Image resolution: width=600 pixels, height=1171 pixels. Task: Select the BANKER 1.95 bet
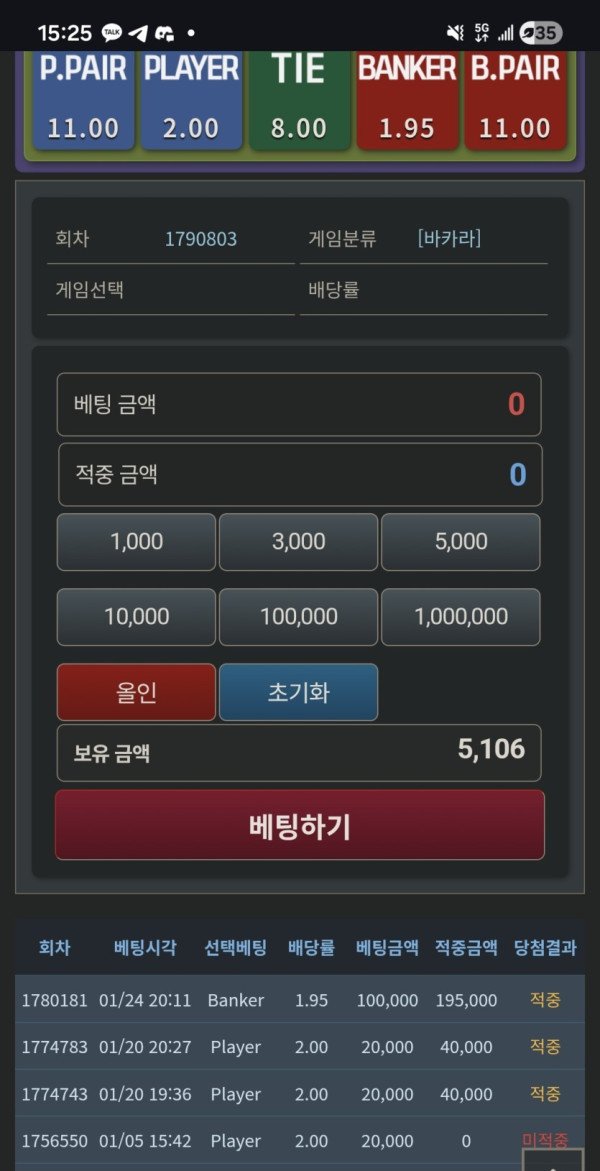(x=407, y=100)
